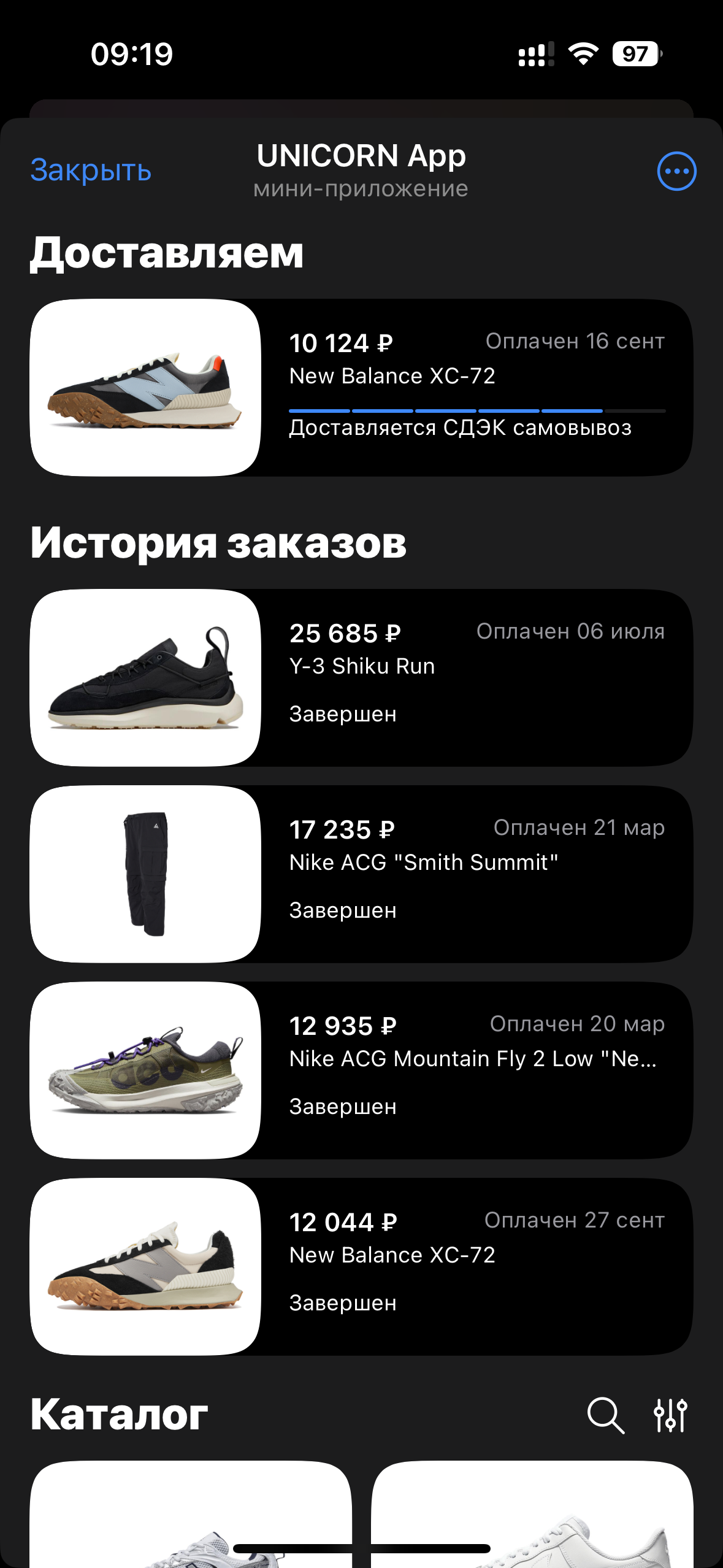Open the three-dot options menu
Image resolution: width=723 pixels, height=1568 pixels.
(676, 171)
